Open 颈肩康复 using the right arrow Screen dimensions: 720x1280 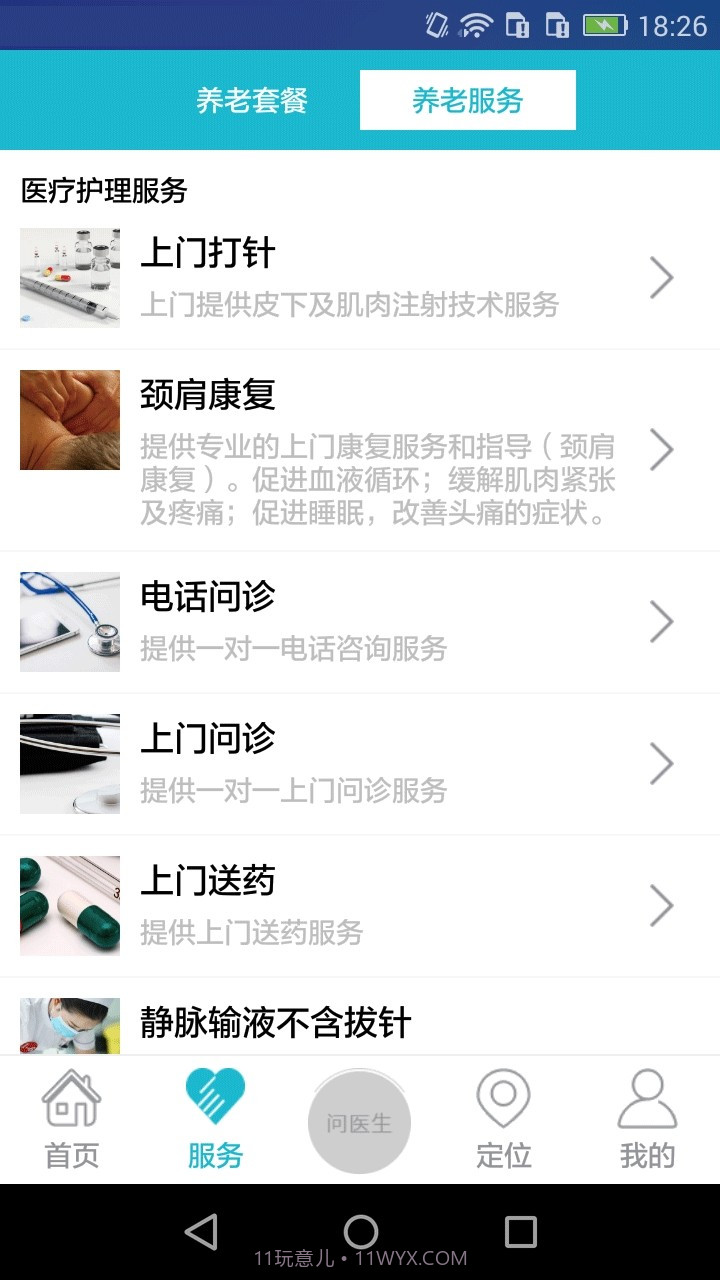tap(661, 449)
